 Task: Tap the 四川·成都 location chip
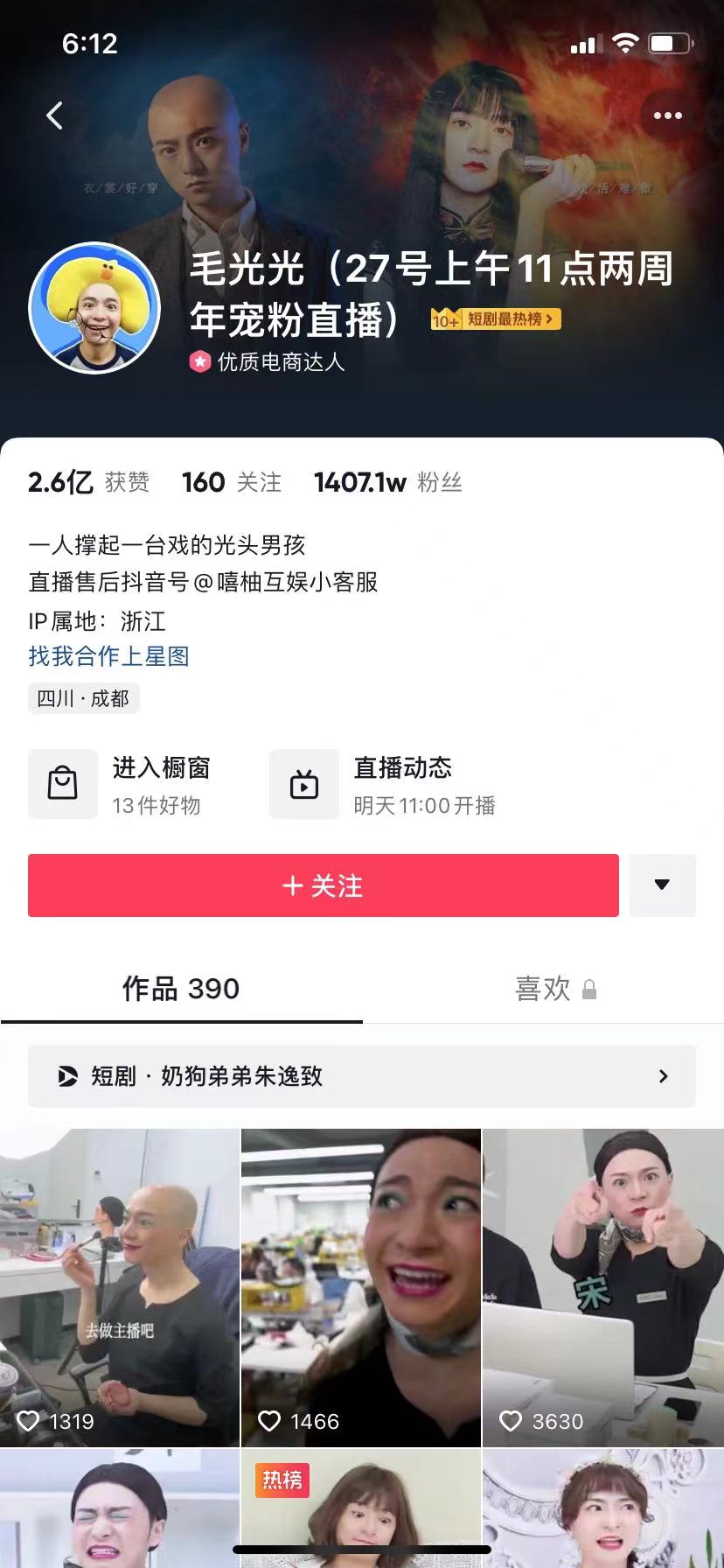tap(83, 698)
